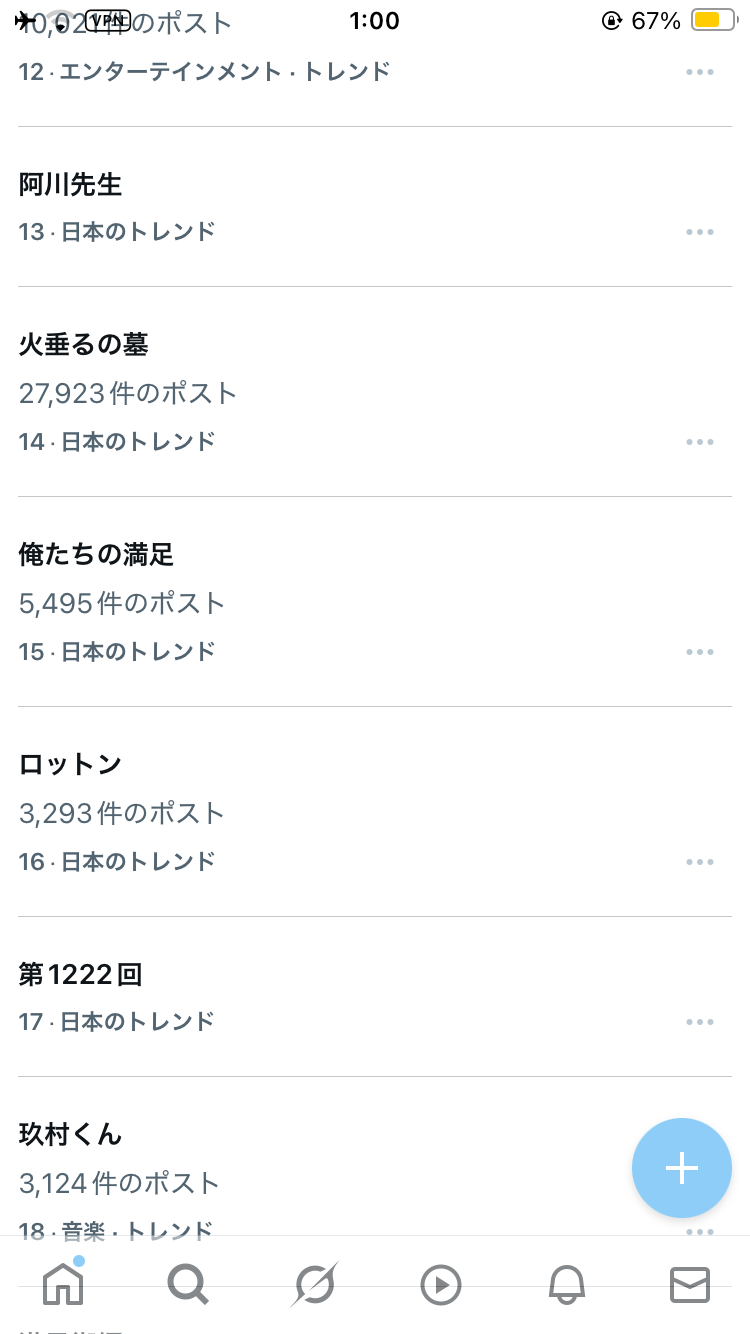The image size is (750, 1334).
Task: Open more options for the 第1222回 trend
Action: [700, 1022]
